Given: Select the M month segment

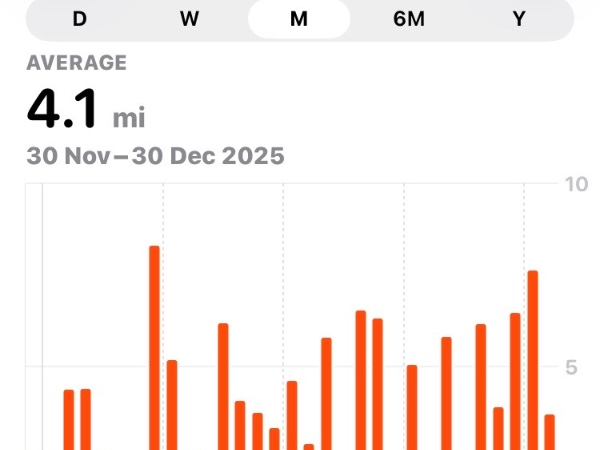Looking at the screenshot, I should point(298,19).
